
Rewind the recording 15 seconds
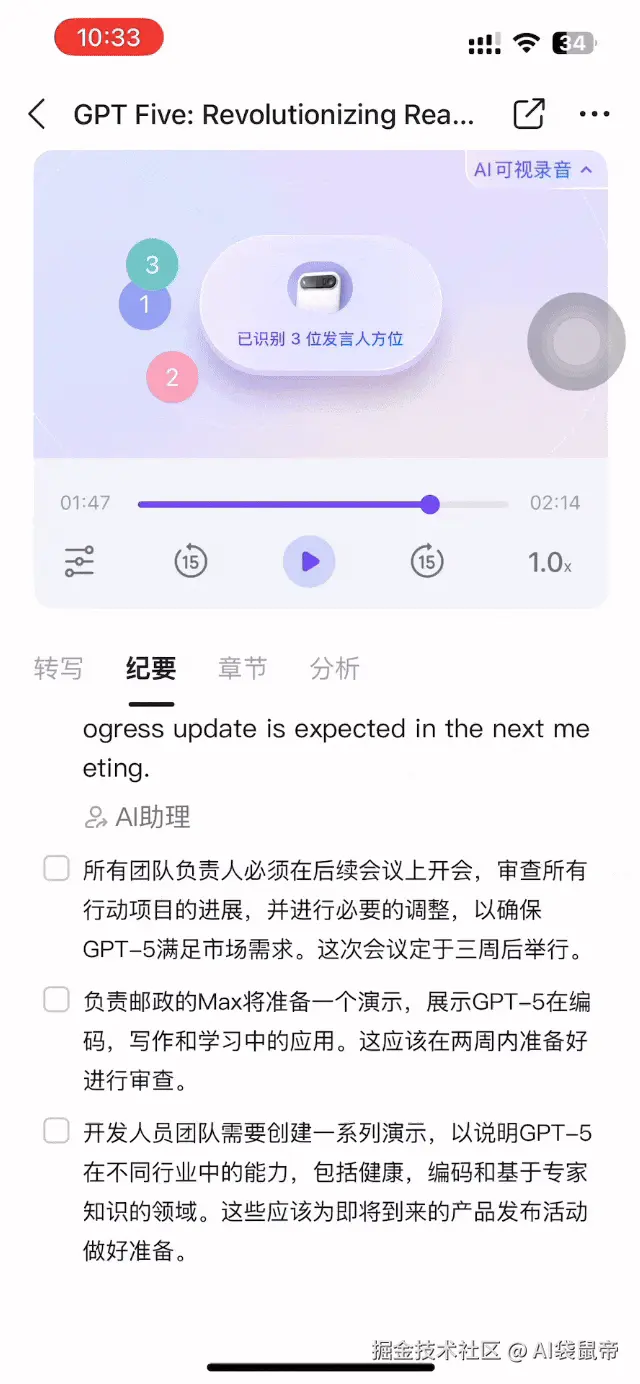pyautogui.click(x=190, y=562)
